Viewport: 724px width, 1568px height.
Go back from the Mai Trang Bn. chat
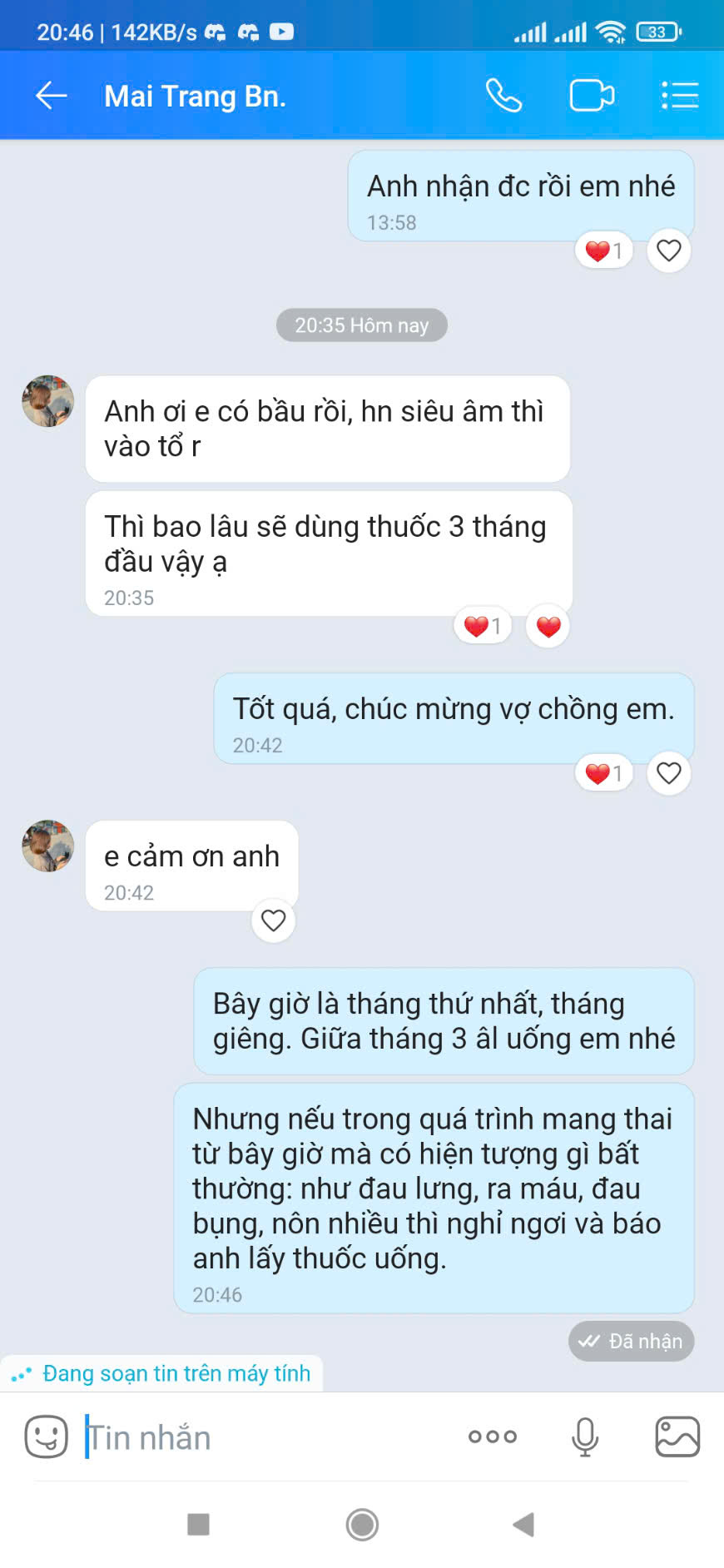[51, 96]
